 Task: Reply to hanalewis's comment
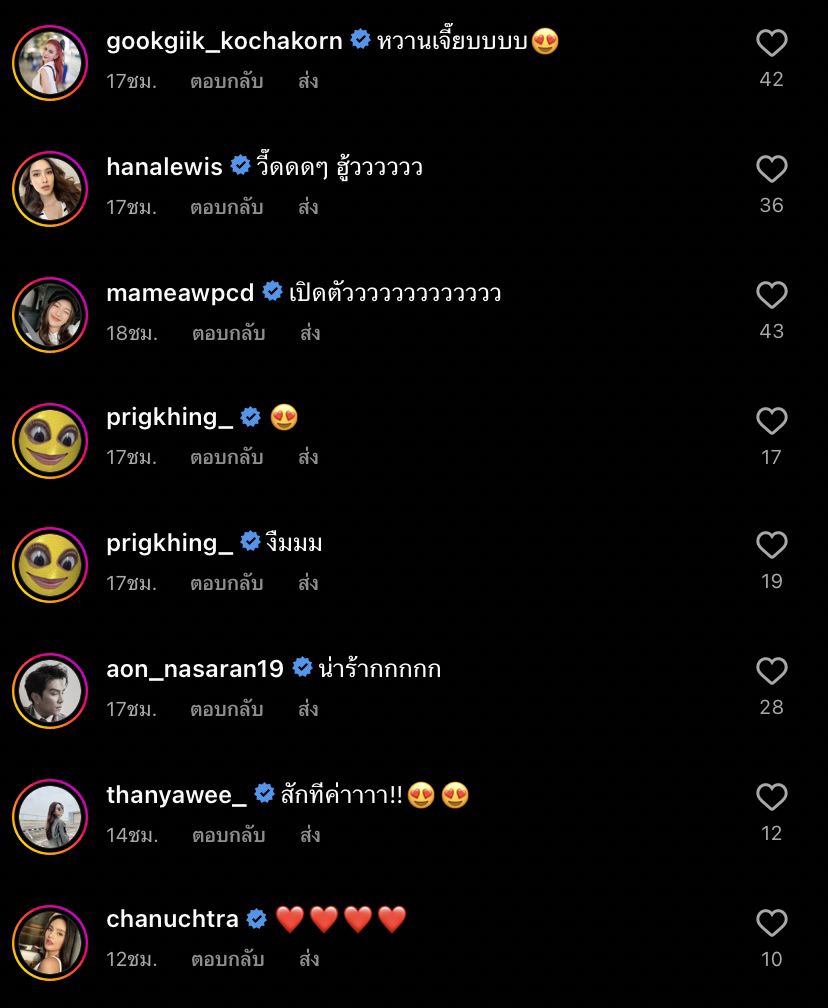[x=226, y=207]
